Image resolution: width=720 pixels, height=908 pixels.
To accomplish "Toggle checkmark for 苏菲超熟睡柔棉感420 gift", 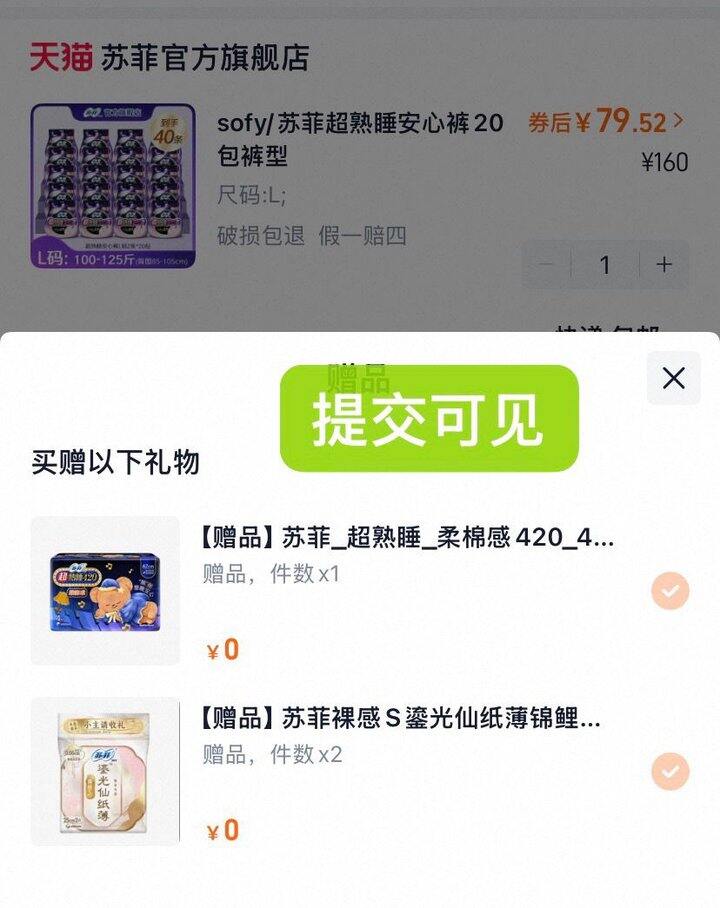I will (x=670, y=591).
